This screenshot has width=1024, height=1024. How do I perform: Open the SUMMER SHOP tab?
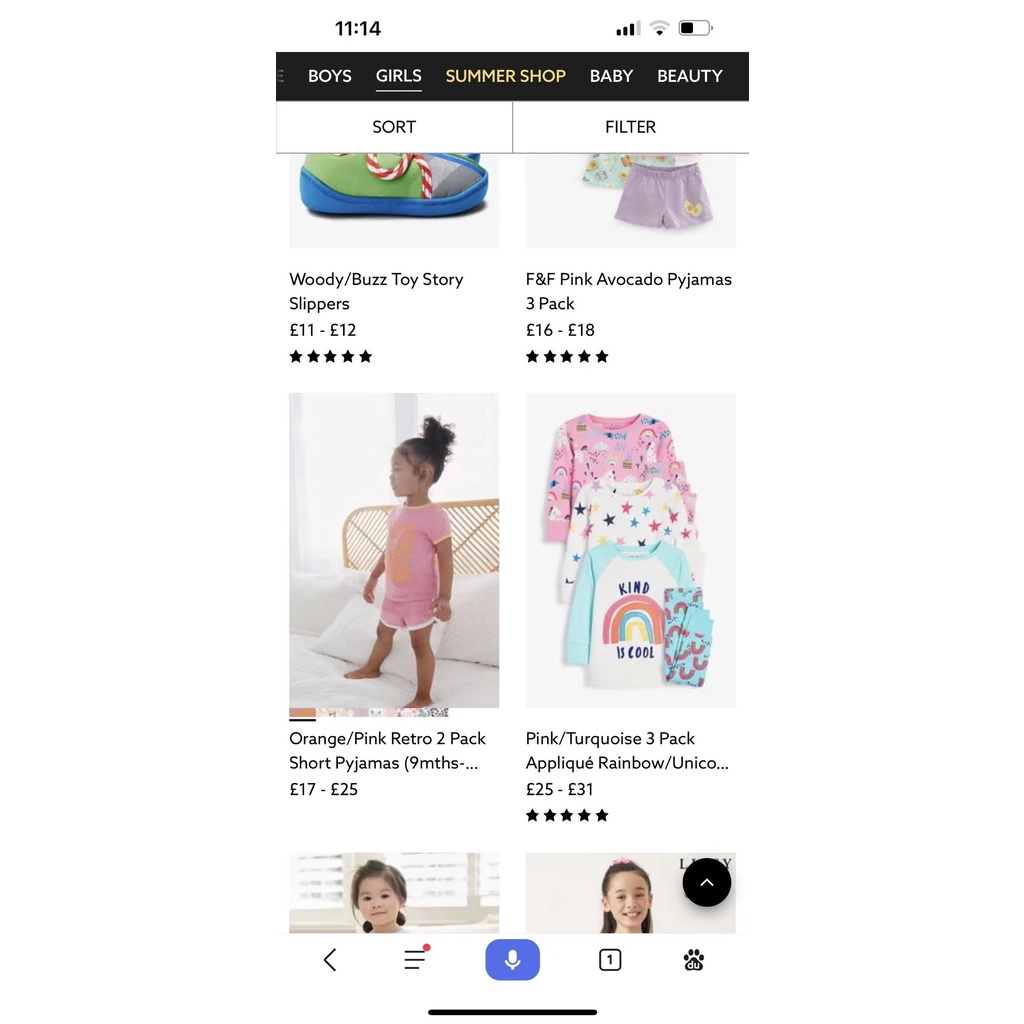505,76
